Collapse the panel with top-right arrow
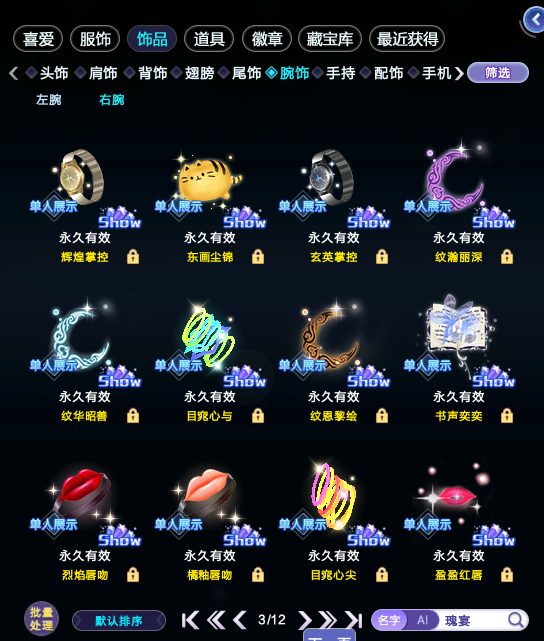Viewport: 544px width, 641px height. pyautogui.click(x=534, y=19)
